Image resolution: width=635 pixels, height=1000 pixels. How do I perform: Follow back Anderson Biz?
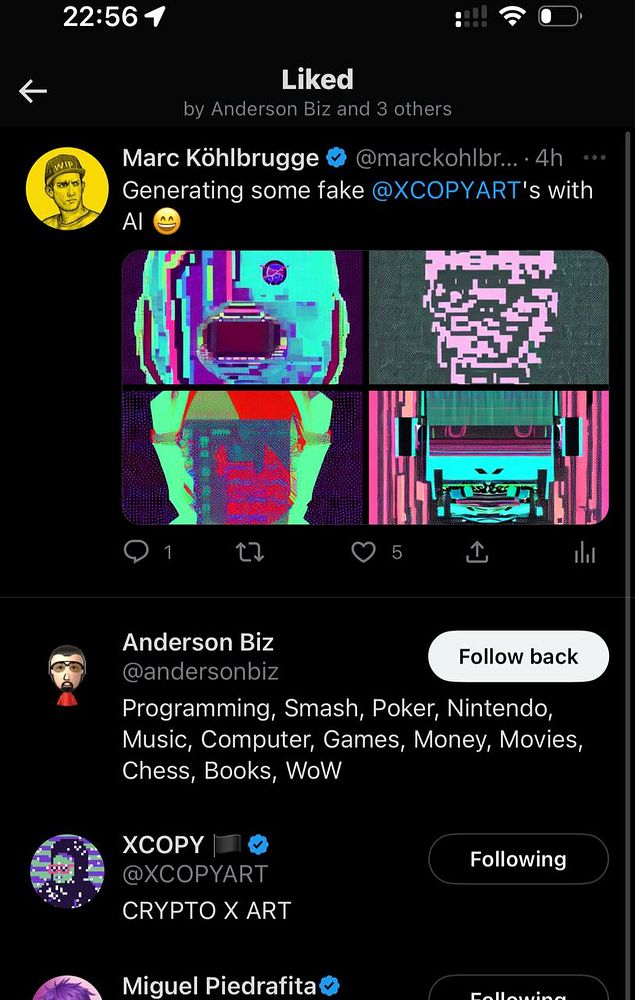pos(518,657)
